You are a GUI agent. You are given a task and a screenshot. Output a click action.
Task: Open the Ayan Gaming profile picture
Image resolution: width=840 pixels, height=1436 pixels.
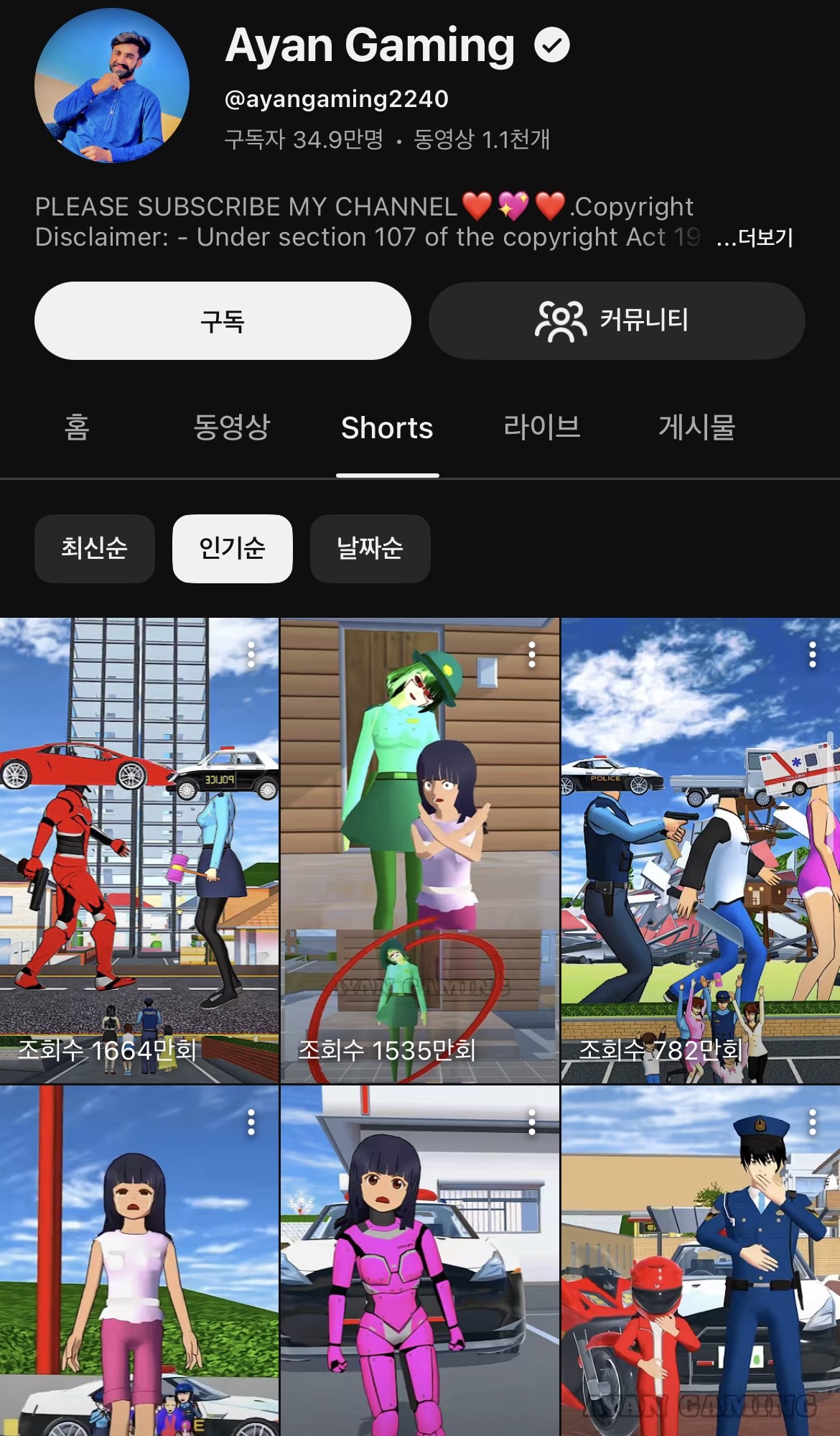pos(112,85)
